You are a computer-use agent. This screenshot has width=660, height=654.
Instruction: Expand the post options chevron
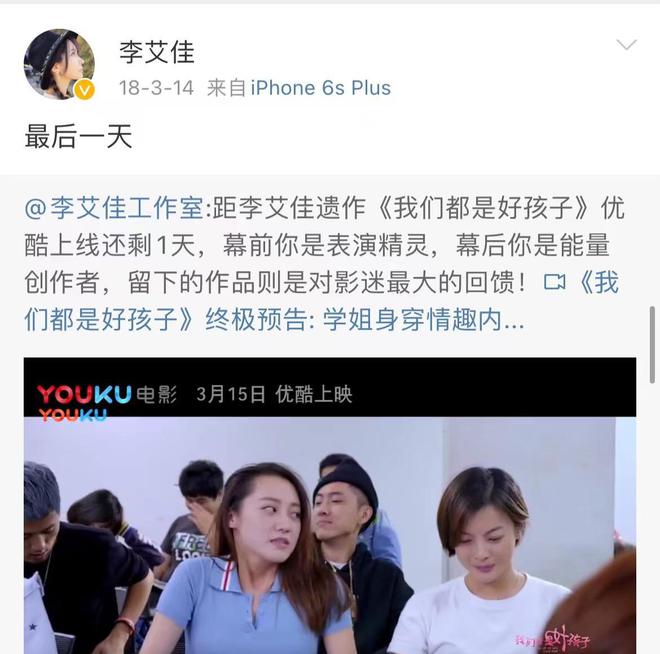pyautogui.click(x=626, y=45)
